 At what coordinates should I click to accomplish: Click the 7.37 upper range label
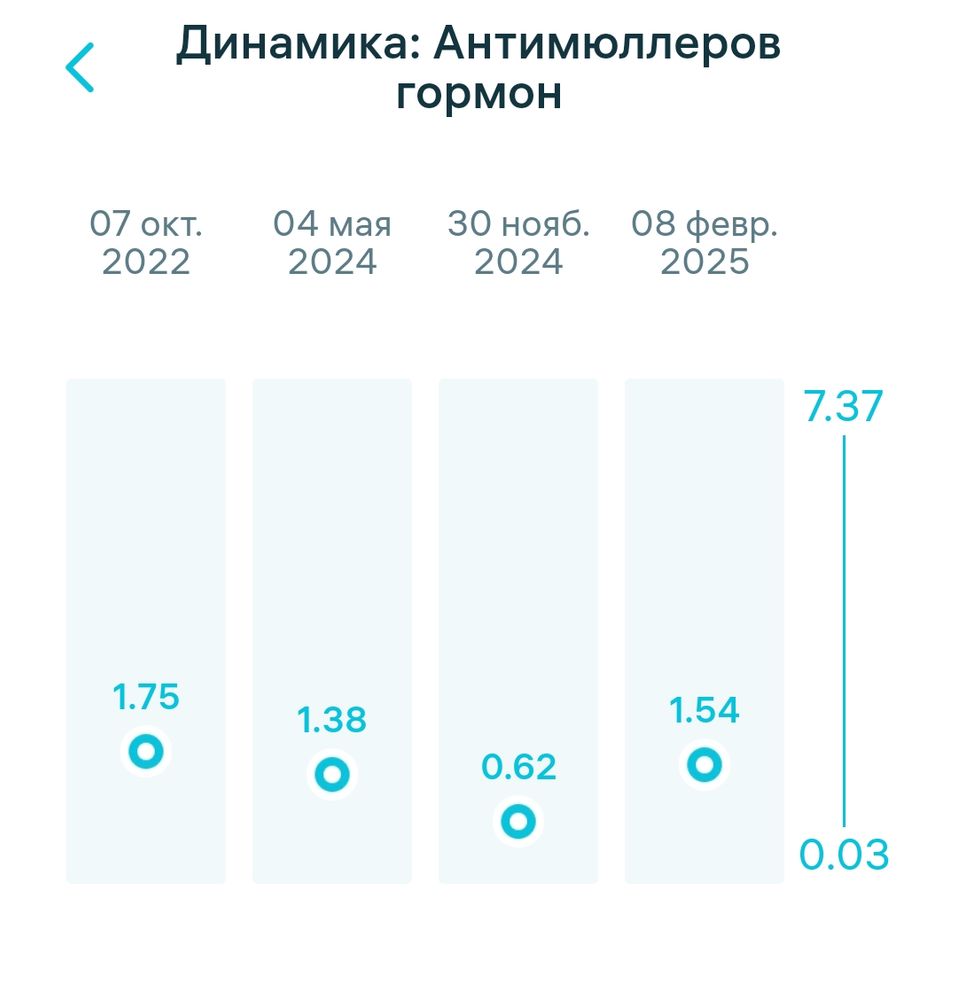[843, 407]
